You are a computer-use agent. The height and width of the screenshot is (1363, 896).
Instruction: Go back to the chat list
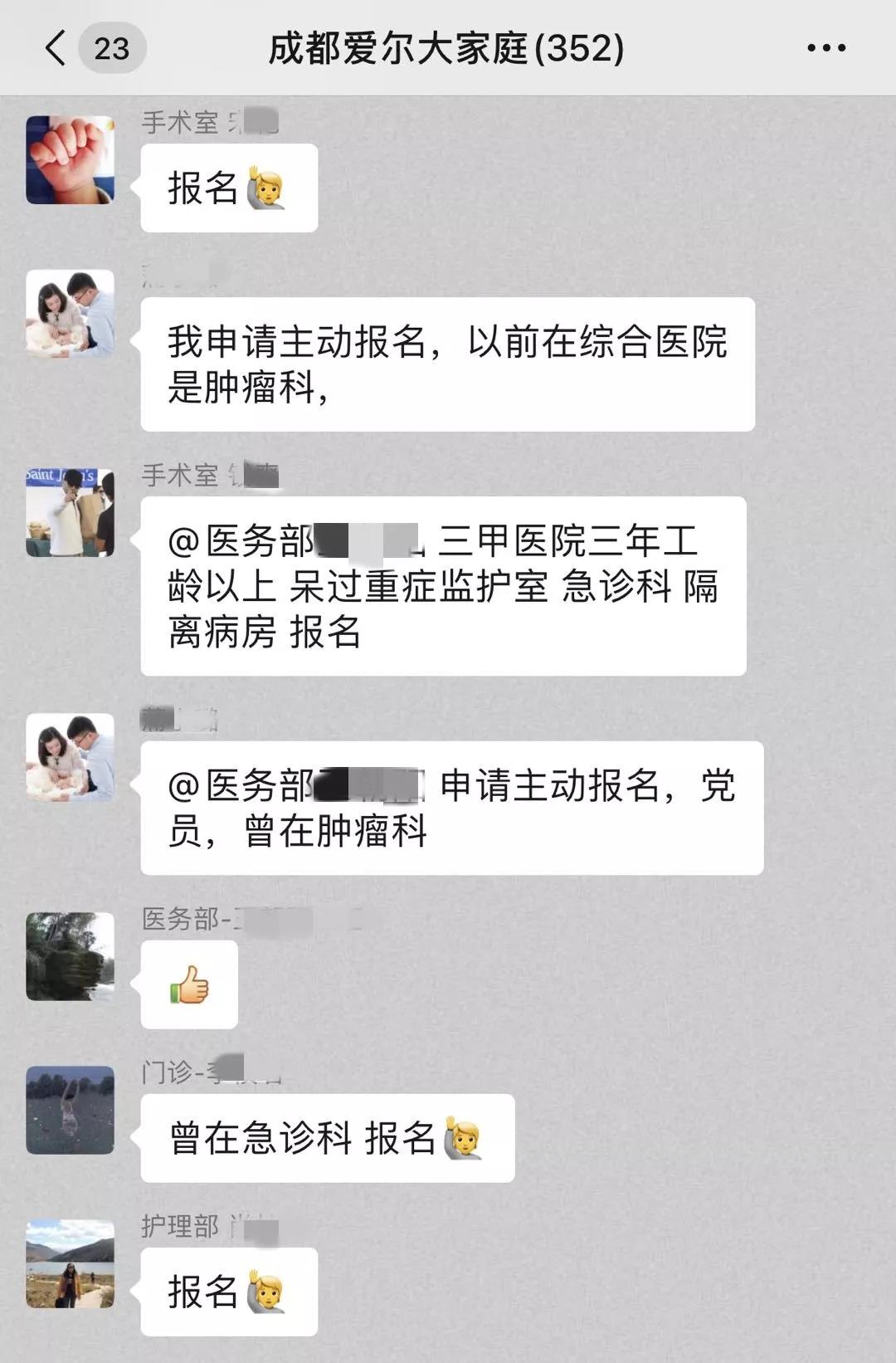pos(56,48)
